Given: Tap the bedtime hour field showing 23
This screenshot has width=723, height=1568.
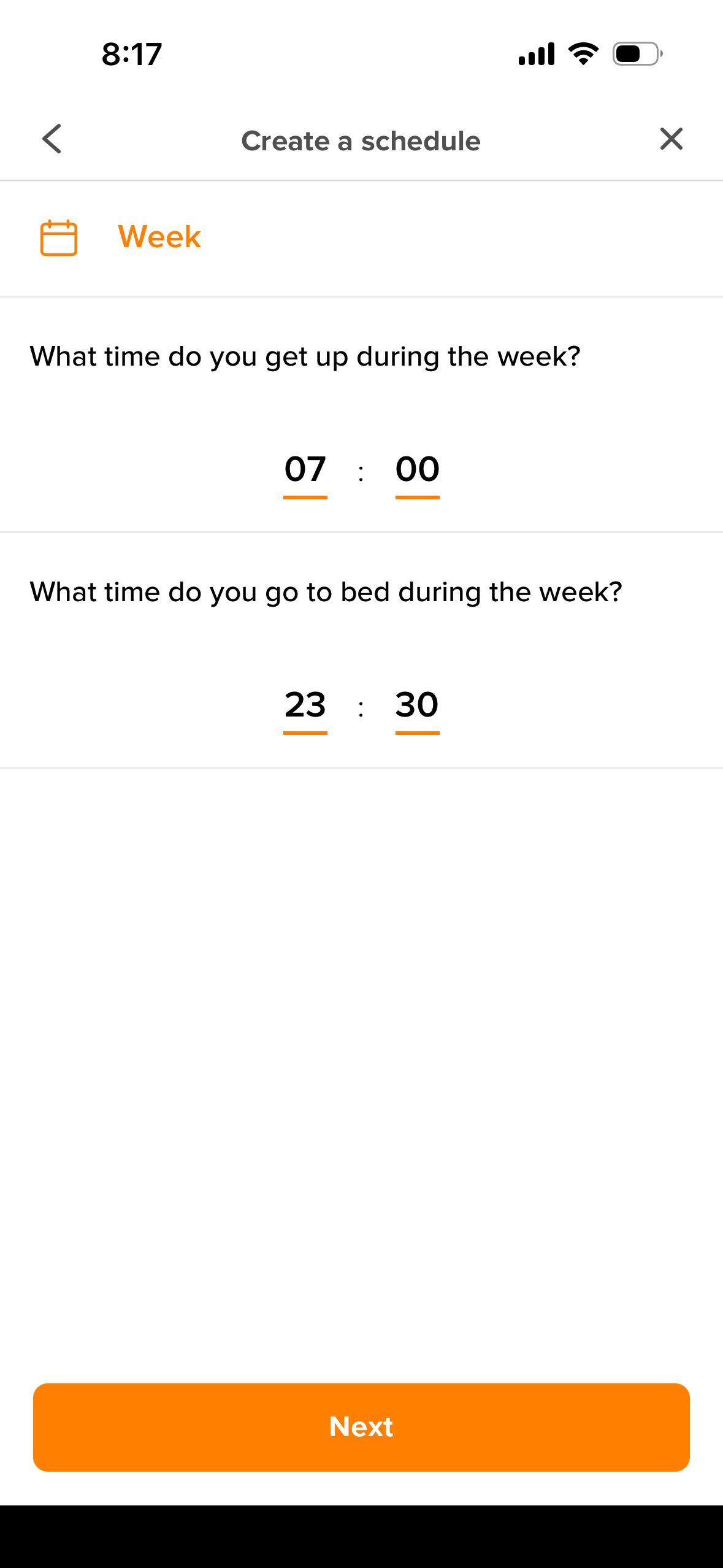Looking at the screenshot, I should click(x=305, y=706).
